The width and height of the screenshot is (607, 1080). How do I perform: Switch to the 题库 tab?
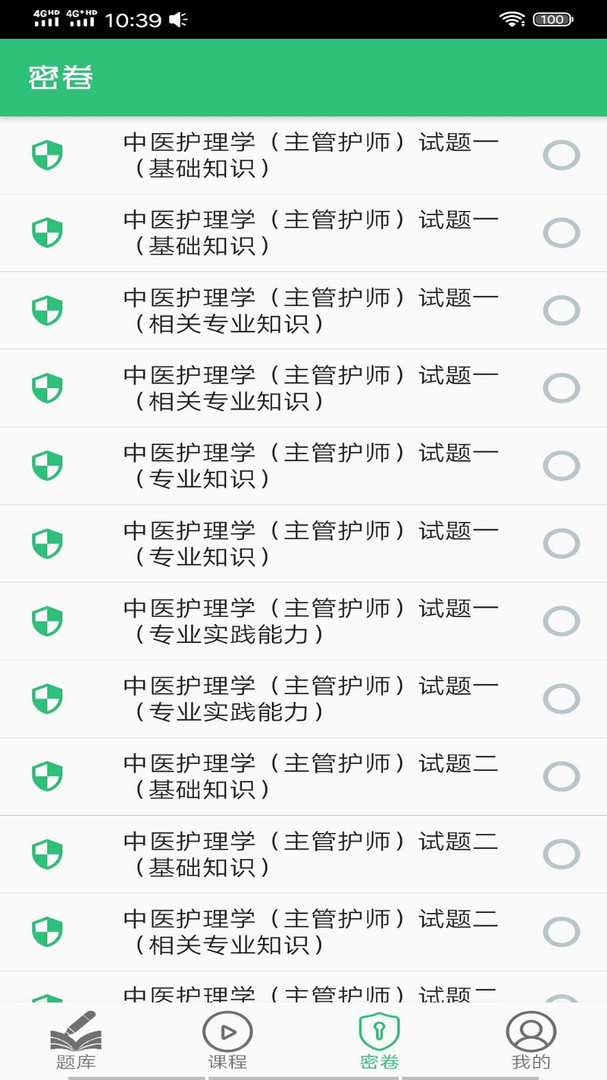coord(76,1040)
